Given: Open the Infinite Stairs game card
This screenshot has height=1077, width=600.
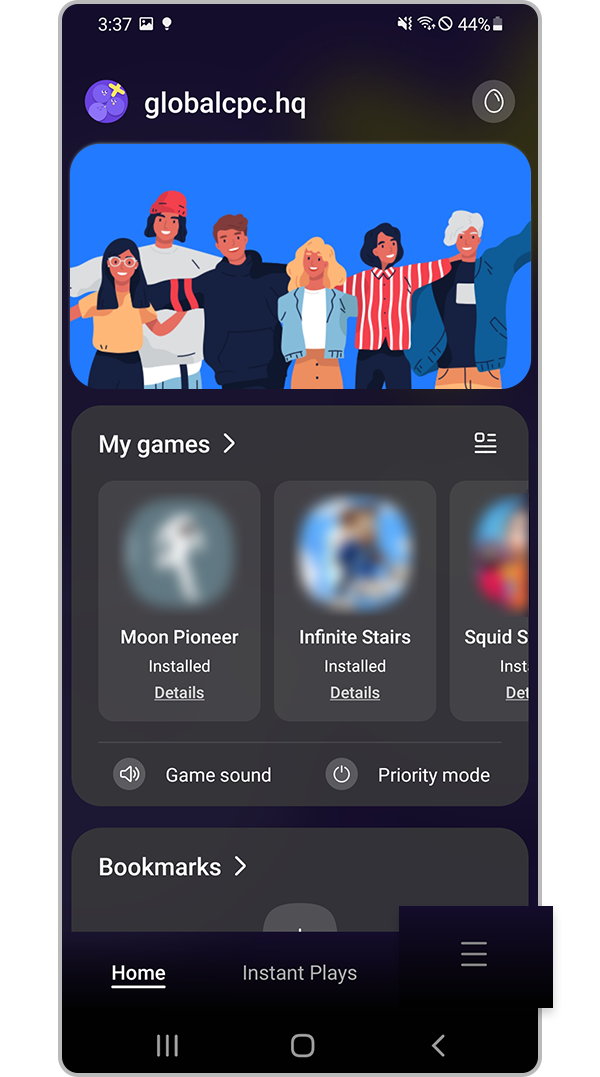Looking at the screenshot, I should (x=354, y=552).
